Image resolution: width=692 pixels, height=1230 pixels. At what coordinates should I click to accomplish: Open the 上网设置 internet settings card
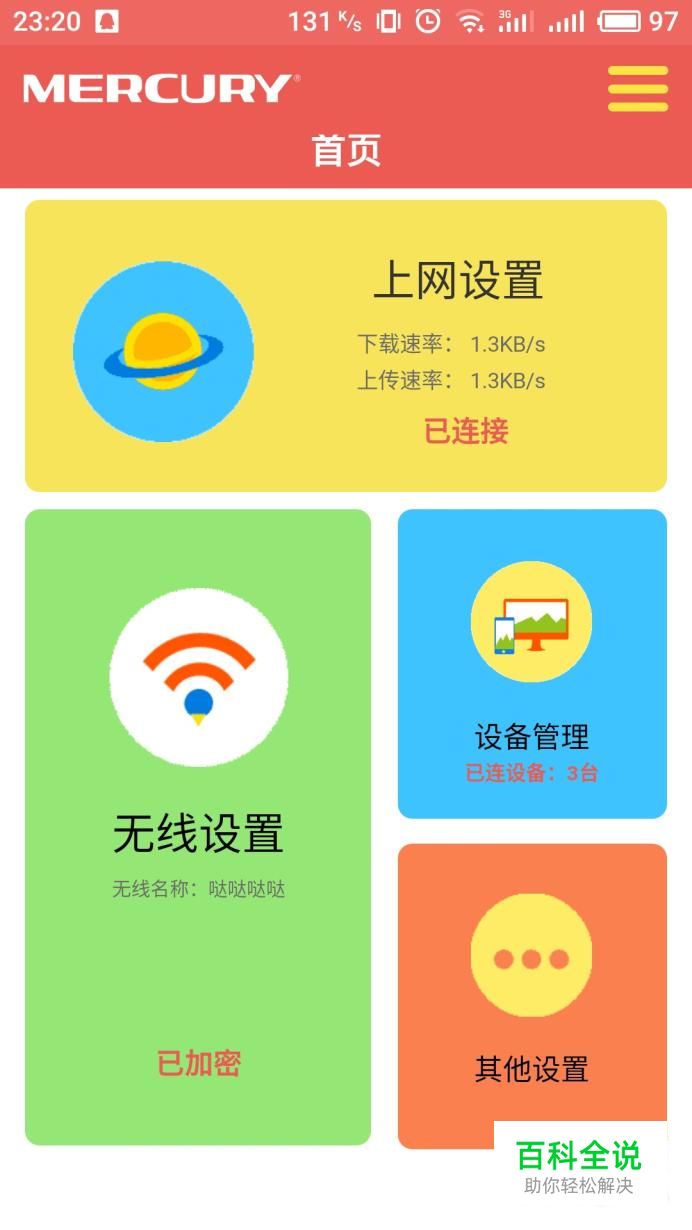345,346
